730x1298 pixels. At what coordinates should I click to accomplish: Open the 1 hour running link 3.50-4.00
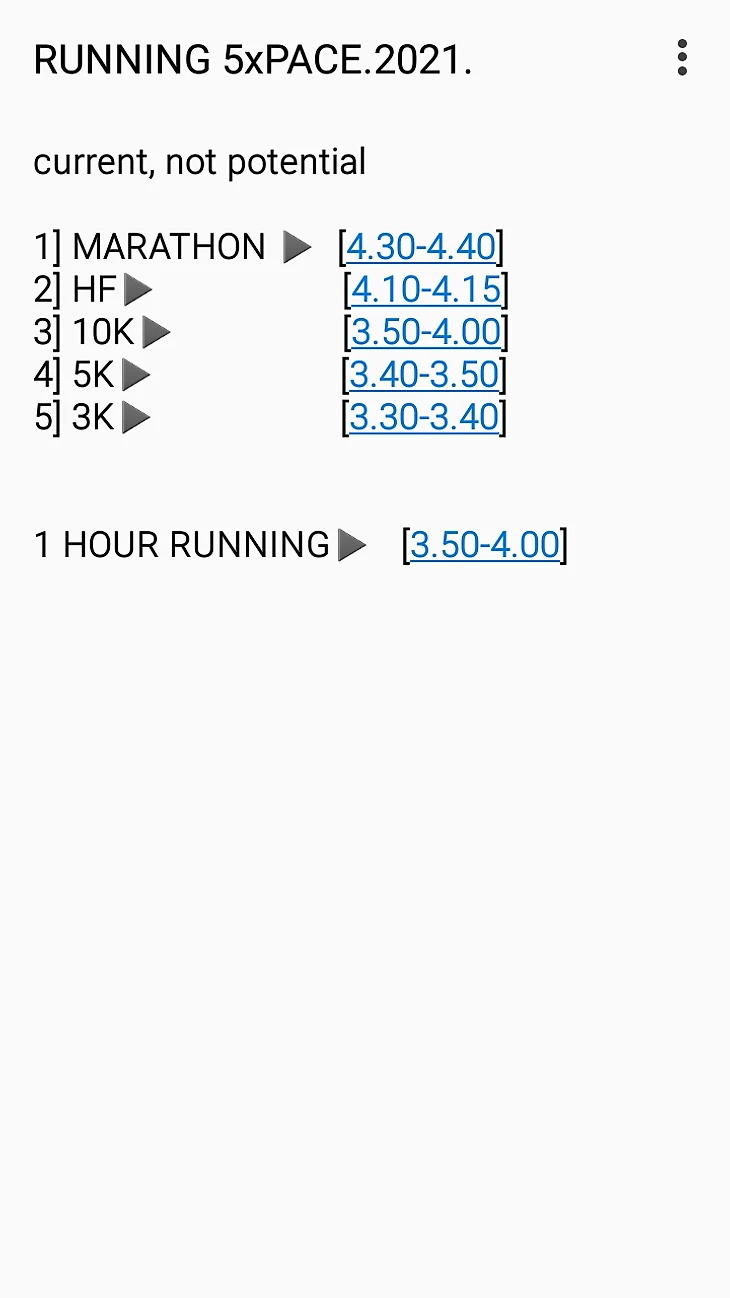coord(485,545)
